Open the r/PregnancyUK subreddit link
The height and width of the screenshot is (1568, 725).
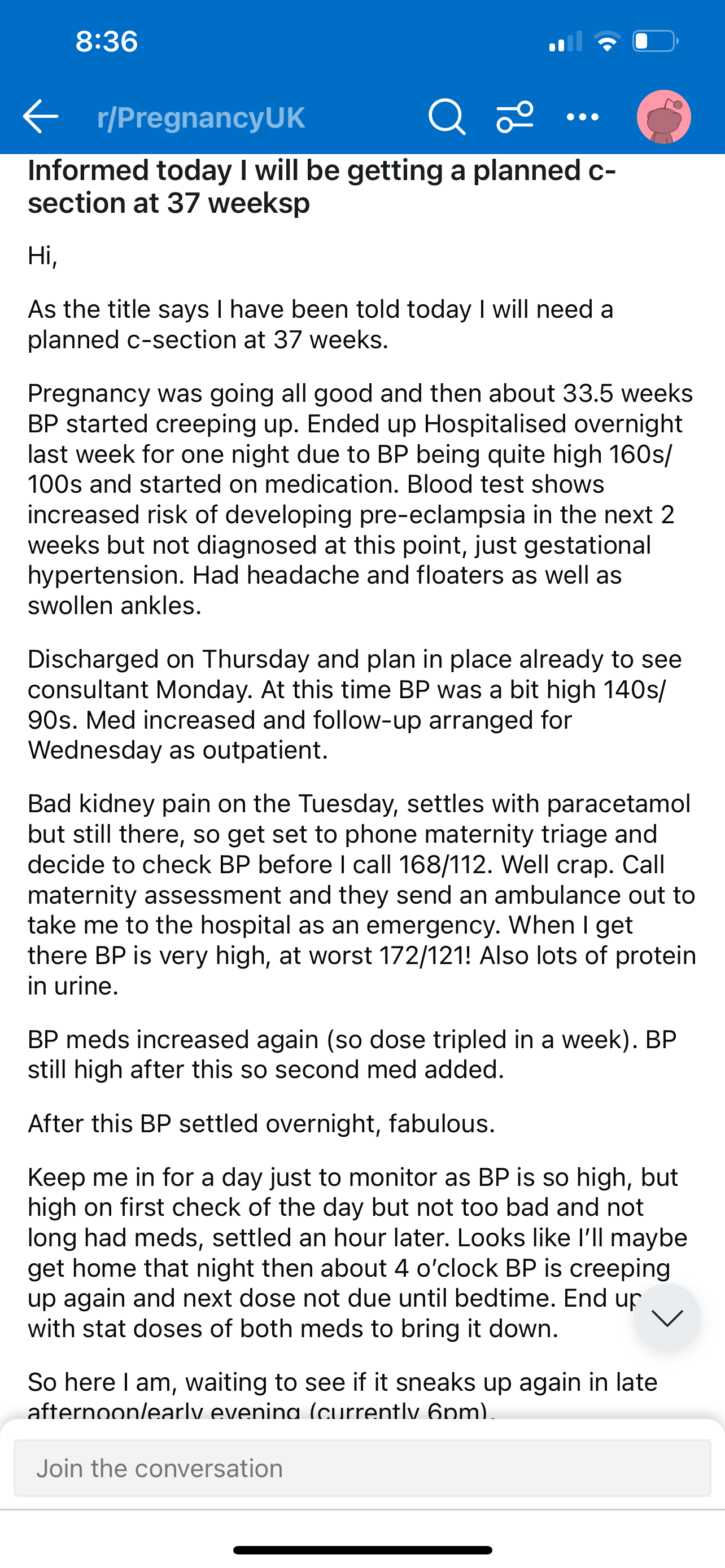pyautogui.click(x=201, y=117)
